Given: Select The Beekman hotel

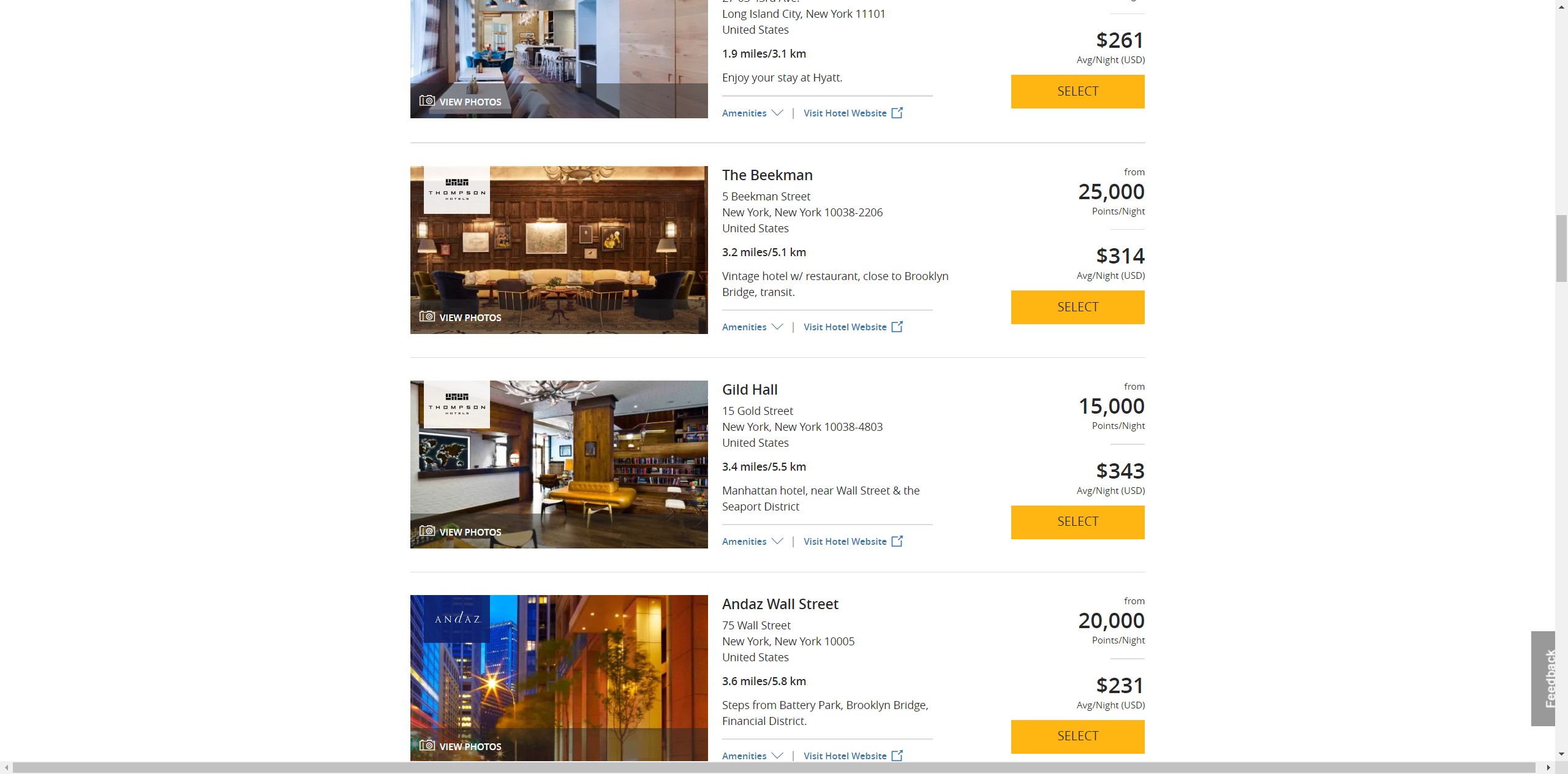Looking at the screenshot, I should (1077, 307).
